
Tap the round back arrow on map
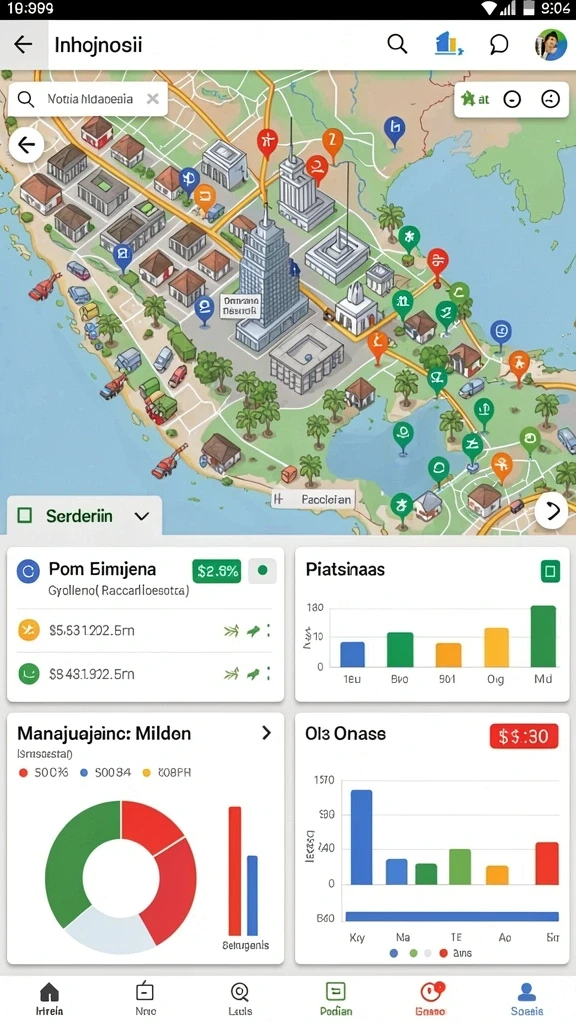(x=26, y=145)
